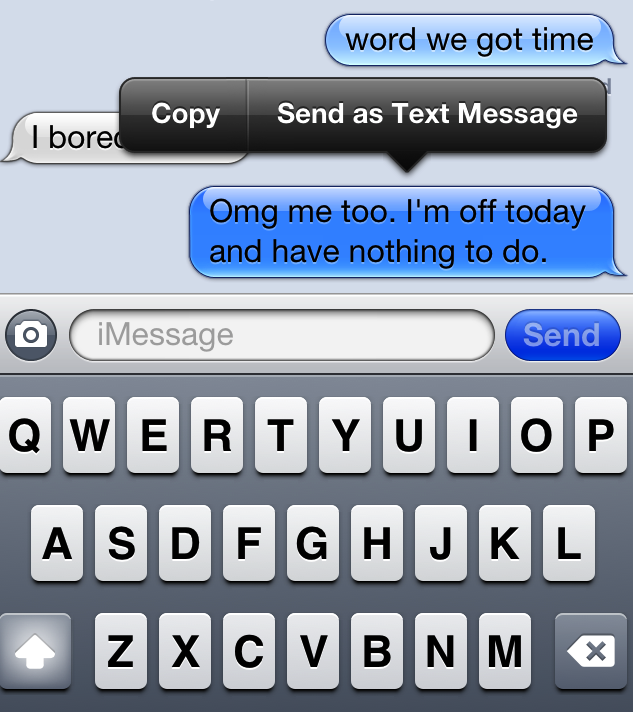The height and width of the screenshot is (712, 633).
Task: Hit the backspace key on keyboard
Action: point(592,651)
